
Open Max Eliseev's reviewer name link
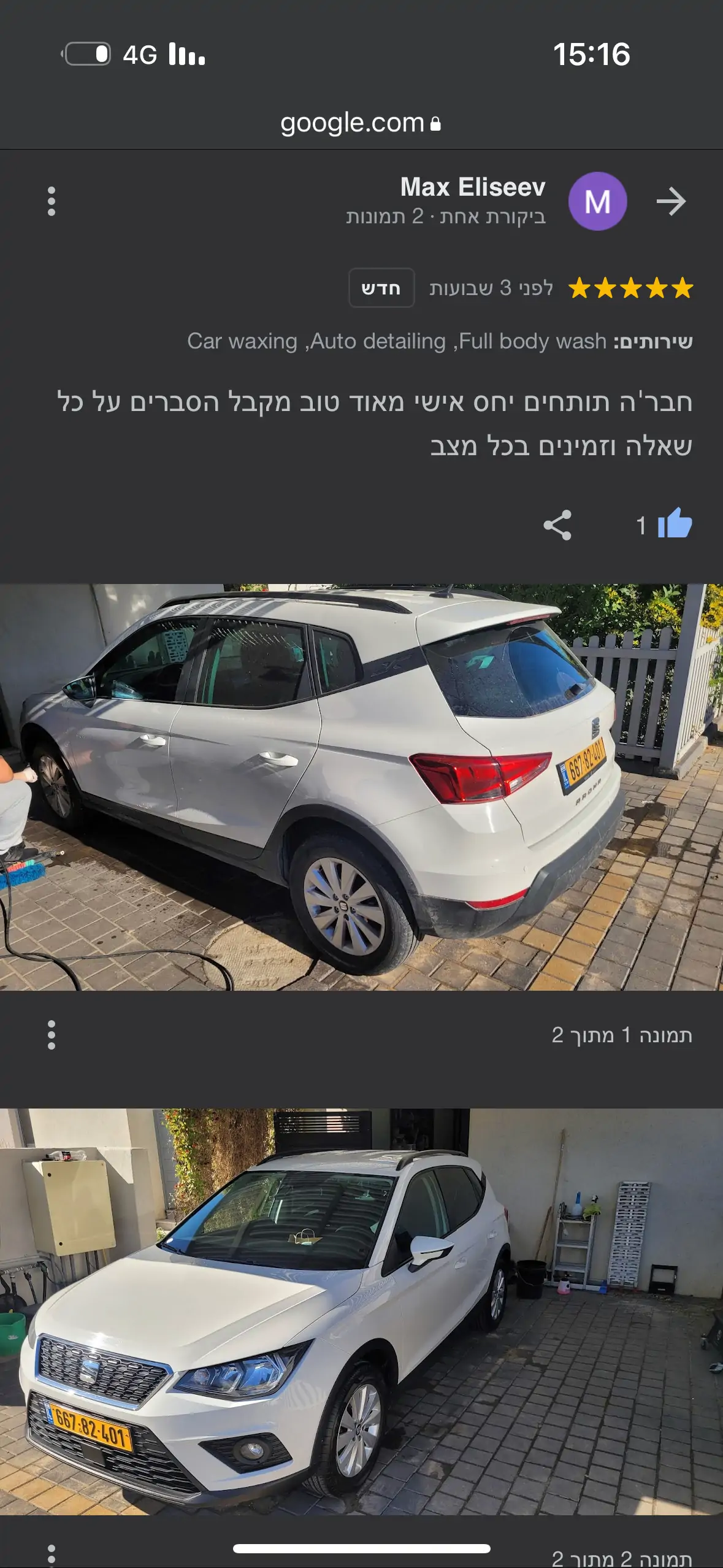tap(472, 187)
